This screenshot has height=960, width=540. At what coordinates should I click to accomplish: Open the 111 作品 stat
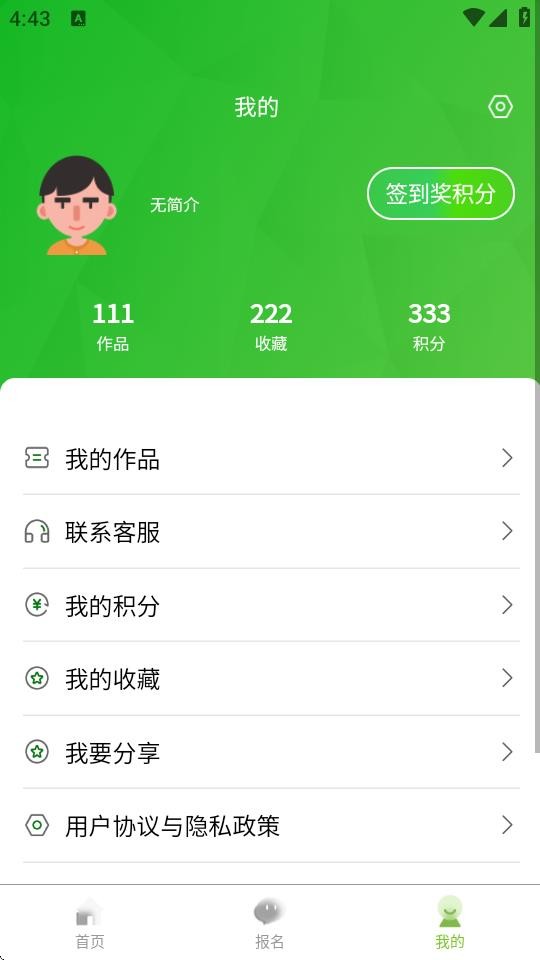tap(113, 326)
